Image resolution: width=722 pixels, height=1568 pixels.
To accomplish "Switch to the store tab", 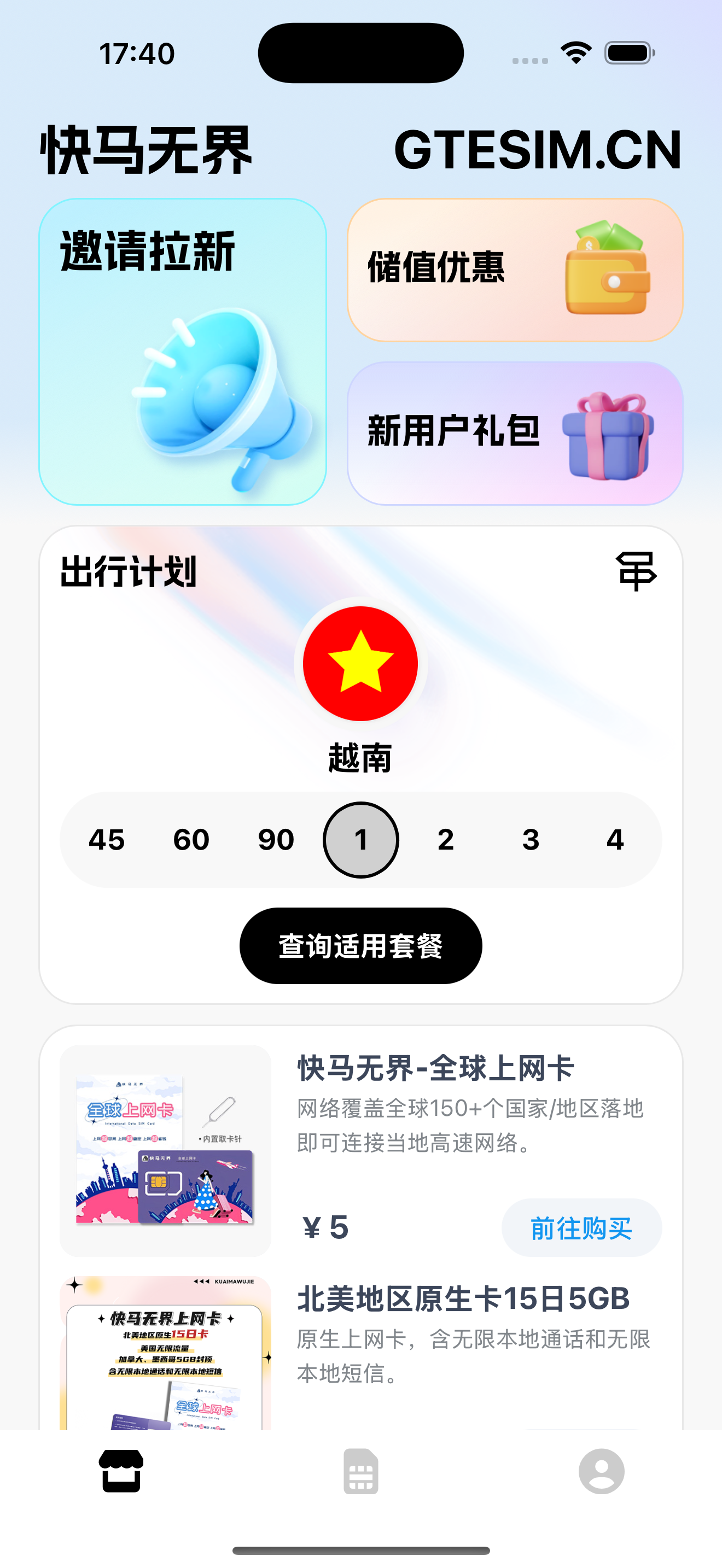I will coord(121,1471).
